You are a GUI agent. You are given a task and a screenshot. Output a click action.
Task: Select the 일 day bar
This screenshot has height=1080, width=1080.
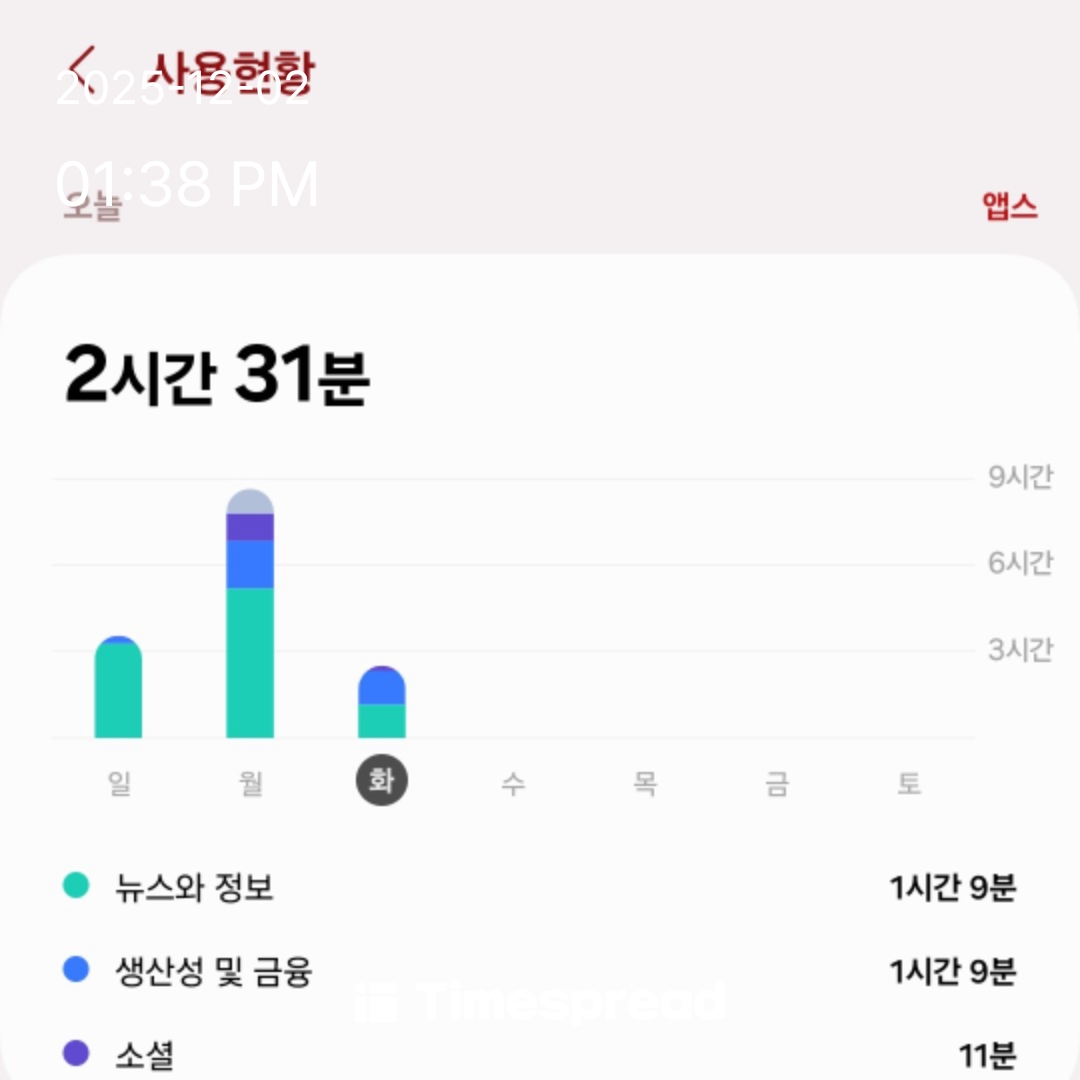118,690
